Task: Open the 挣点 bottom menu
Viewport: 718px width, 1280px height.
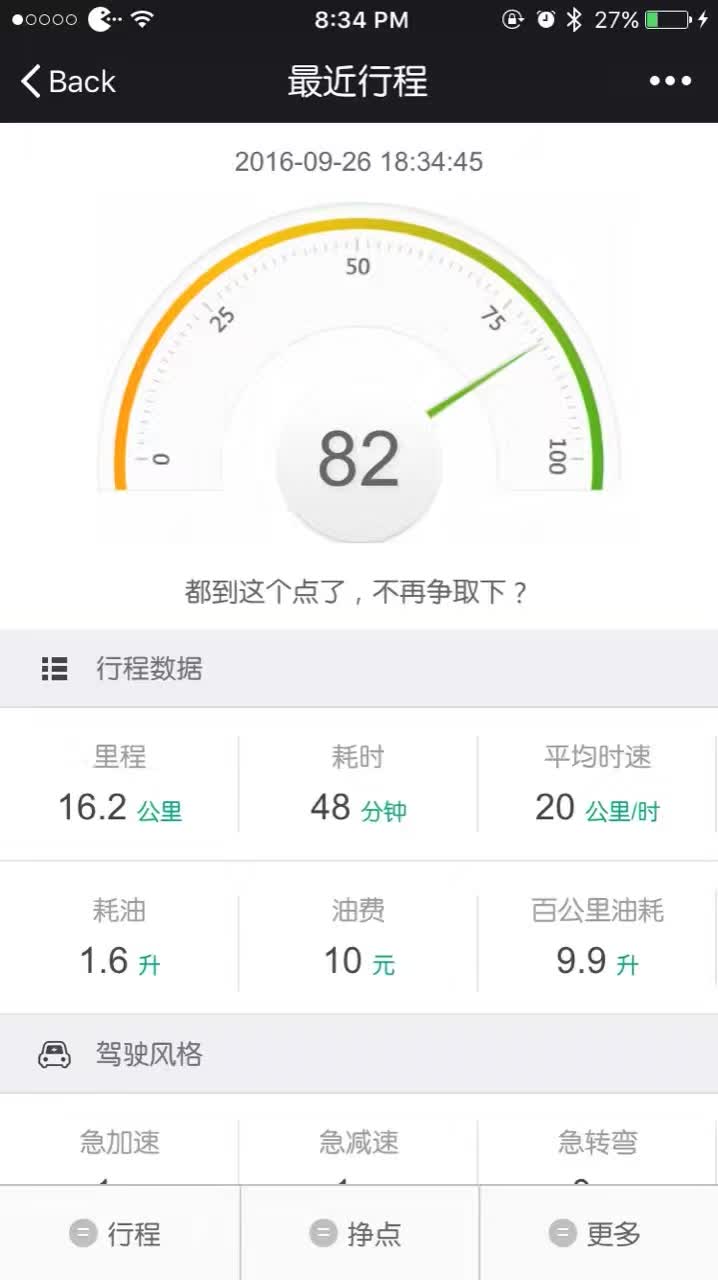Action: [359, 1234]
